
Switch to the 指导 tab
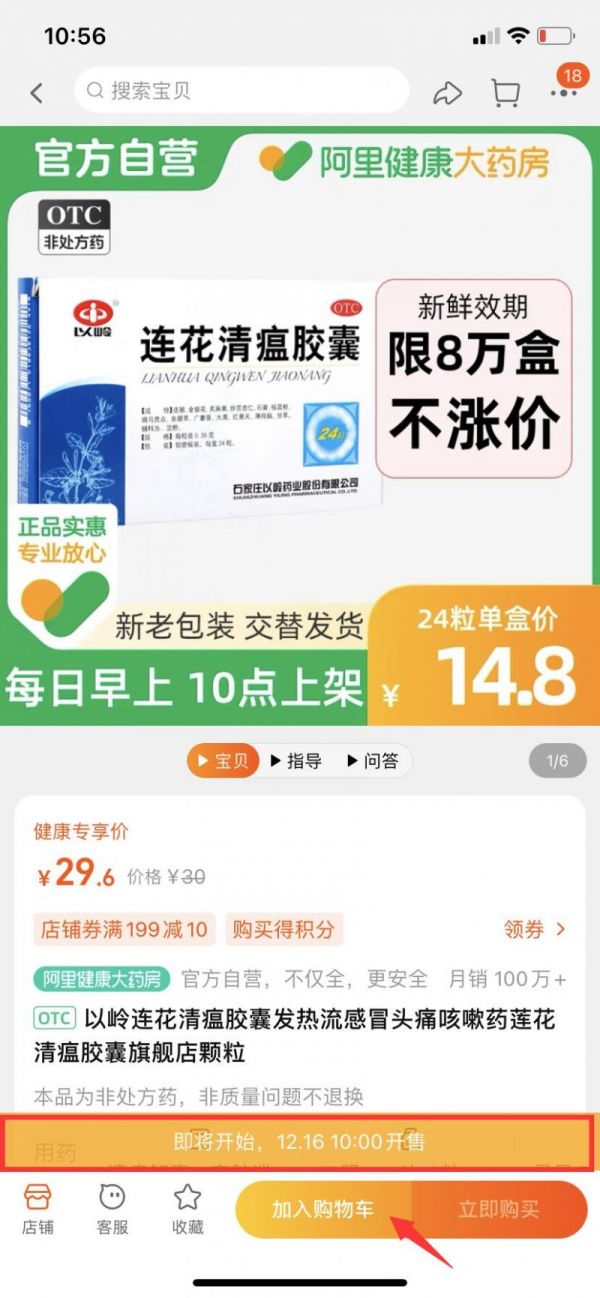pyautogui.click(x=296, y=761)
